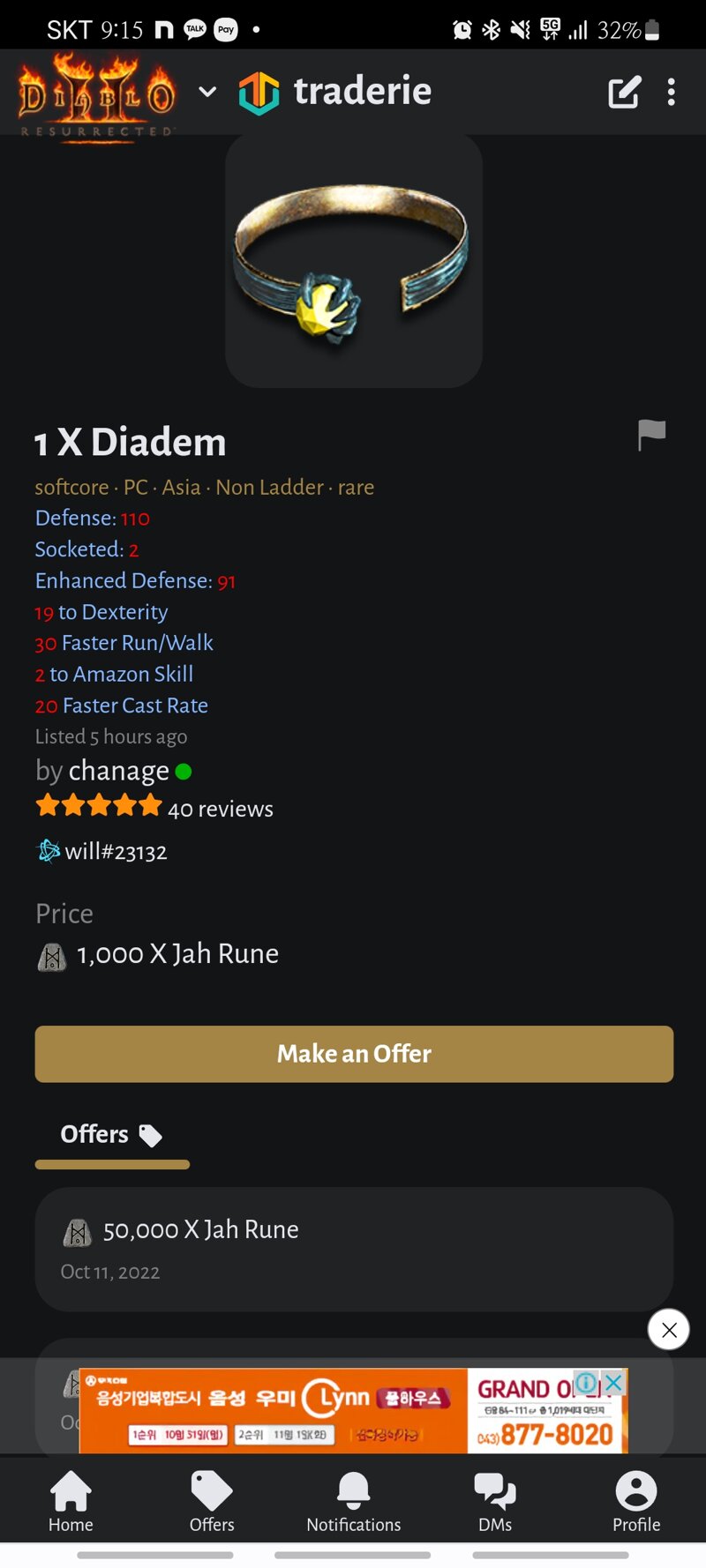Dismiss the ad with round X button

(x=669, y=1330)
